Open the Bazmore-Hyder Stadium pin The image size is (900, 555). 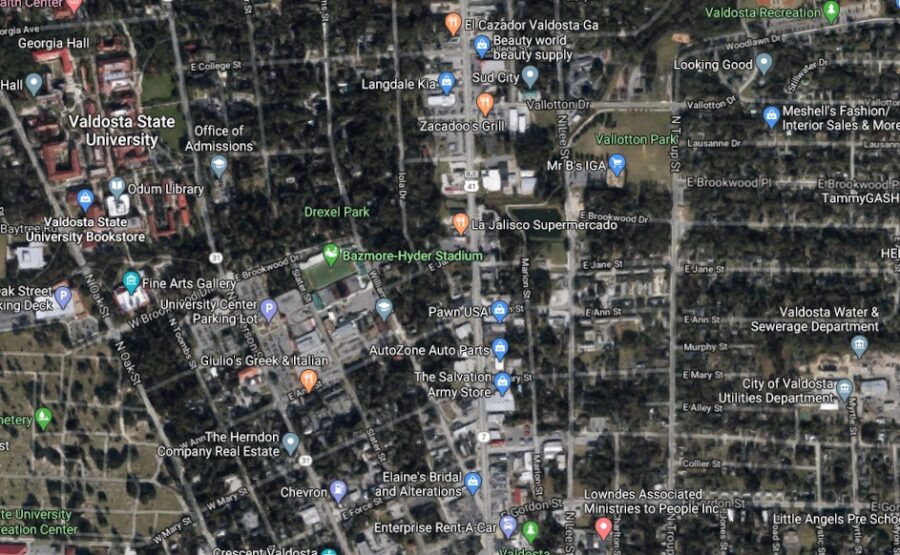pyautogui.click(x=332, y=256)
